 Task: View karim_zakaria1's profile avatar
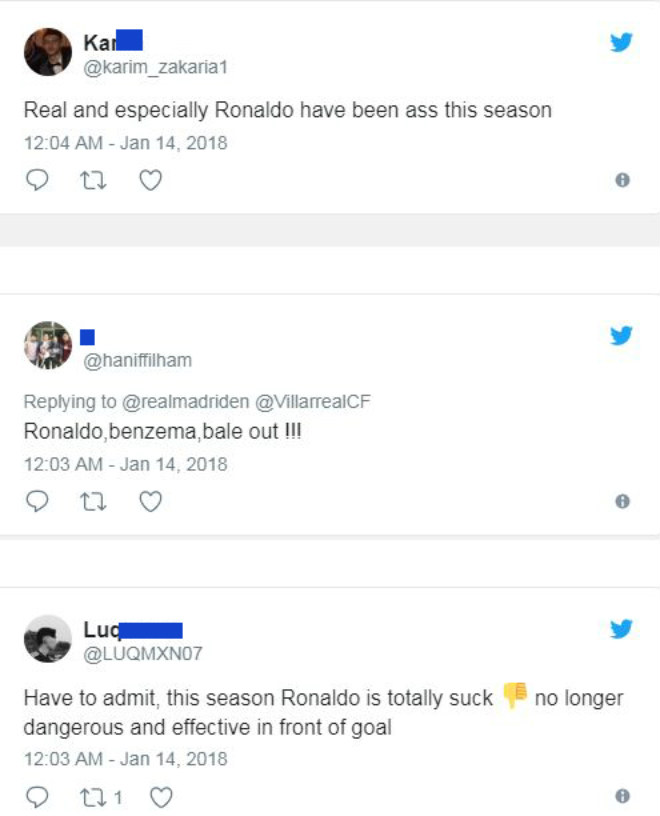(48, 52)
